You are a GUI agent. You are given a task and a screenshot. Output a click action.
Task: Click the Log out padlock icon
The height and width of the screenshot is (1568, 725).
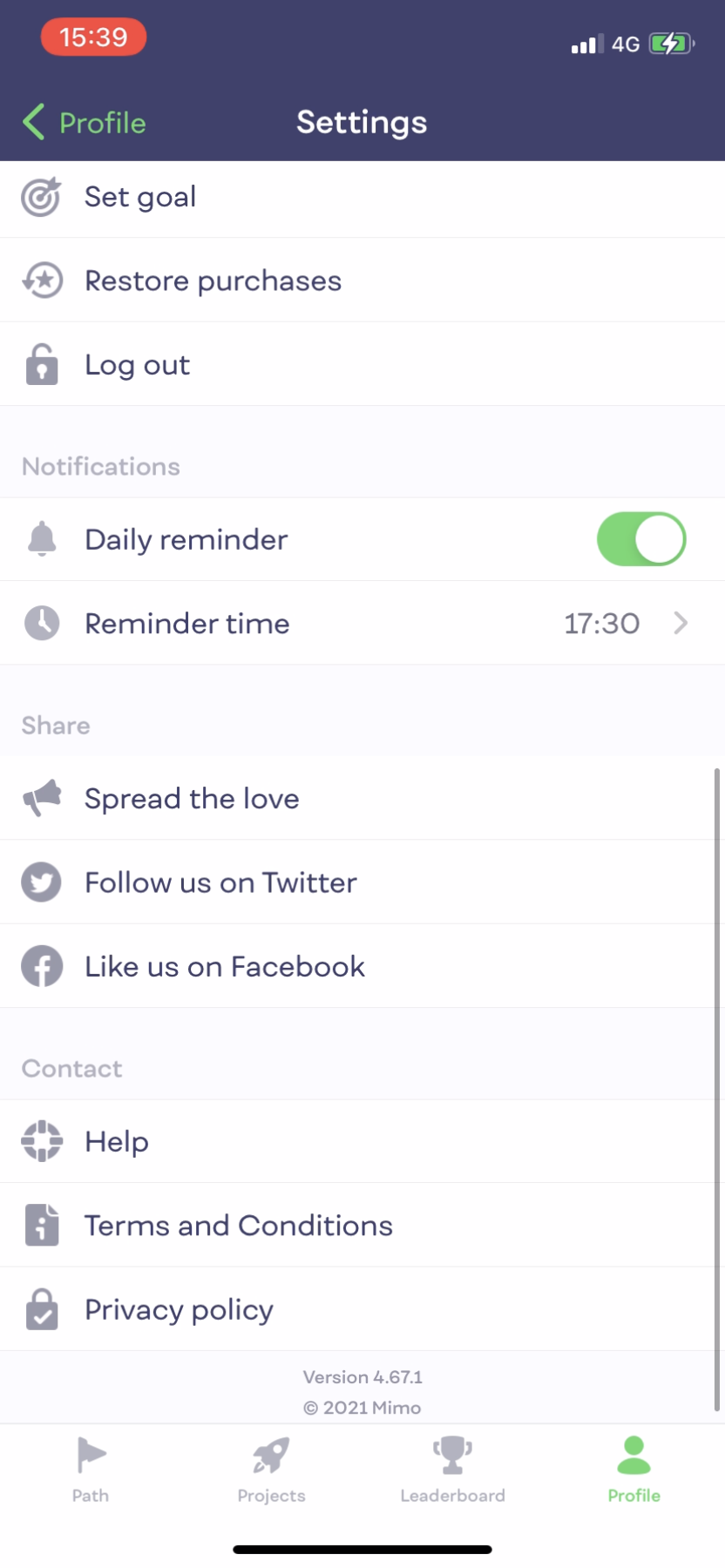pos(41,364)
